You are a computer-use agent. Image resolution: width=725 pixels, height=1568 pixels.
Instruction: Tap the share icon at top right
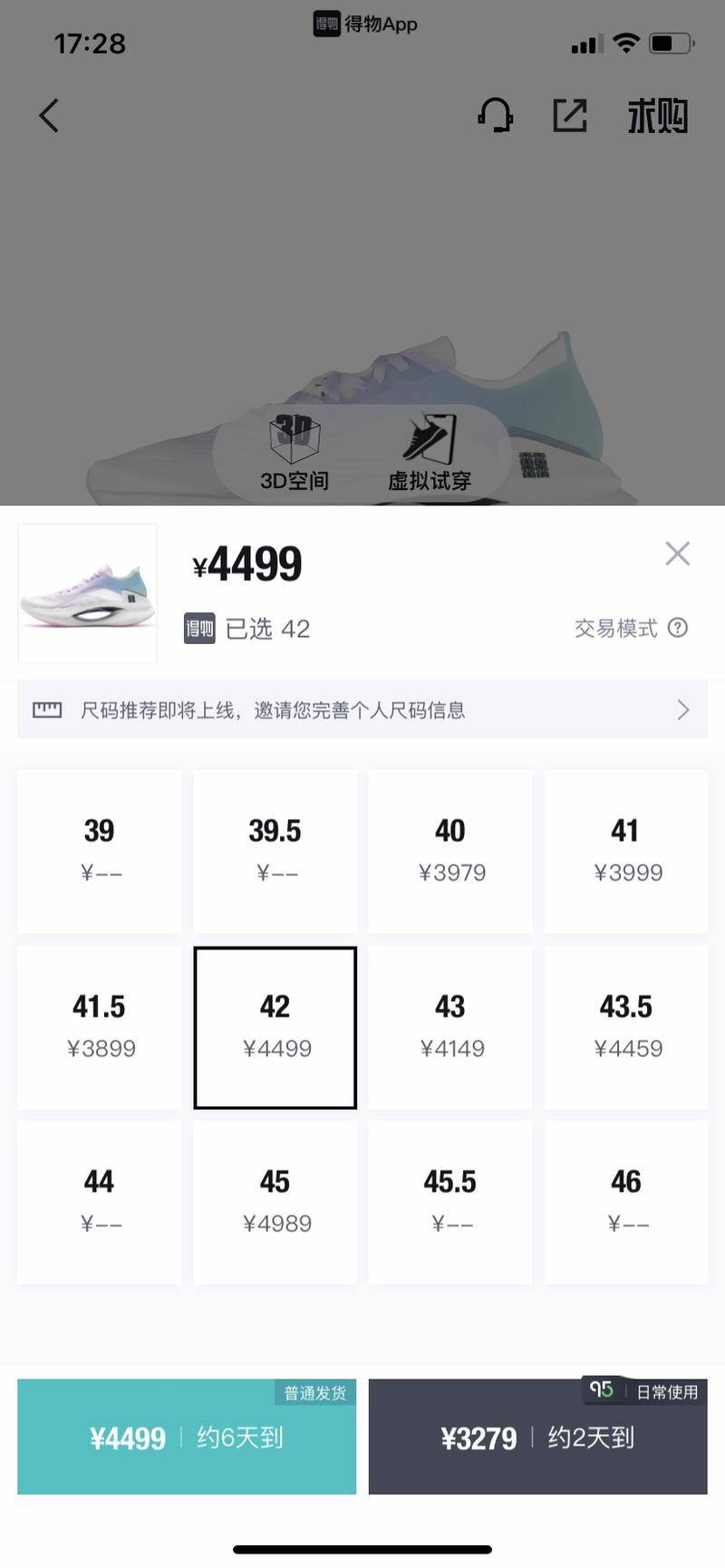(x=570, y=116)
